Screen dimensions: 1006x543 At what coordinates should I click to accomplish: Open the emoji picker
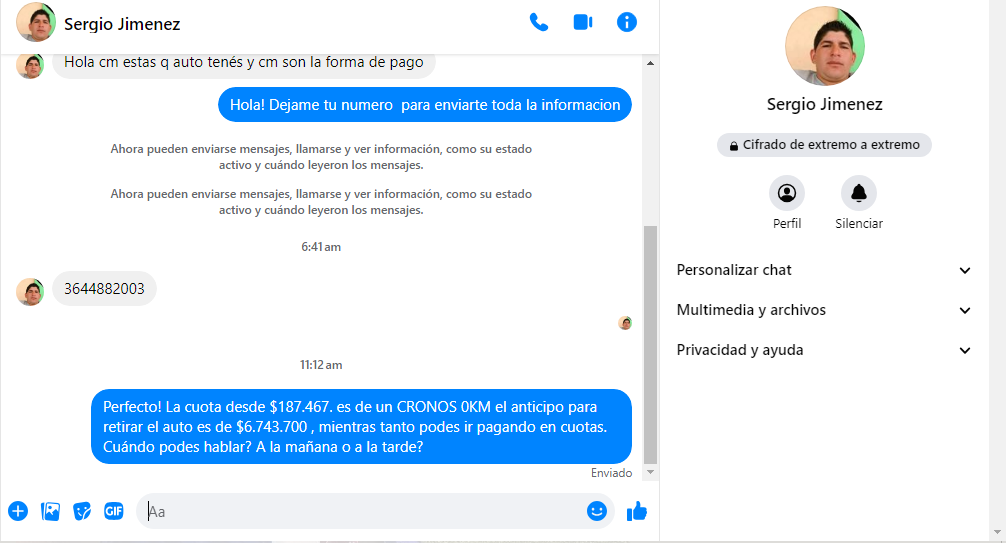click(597, 511)
